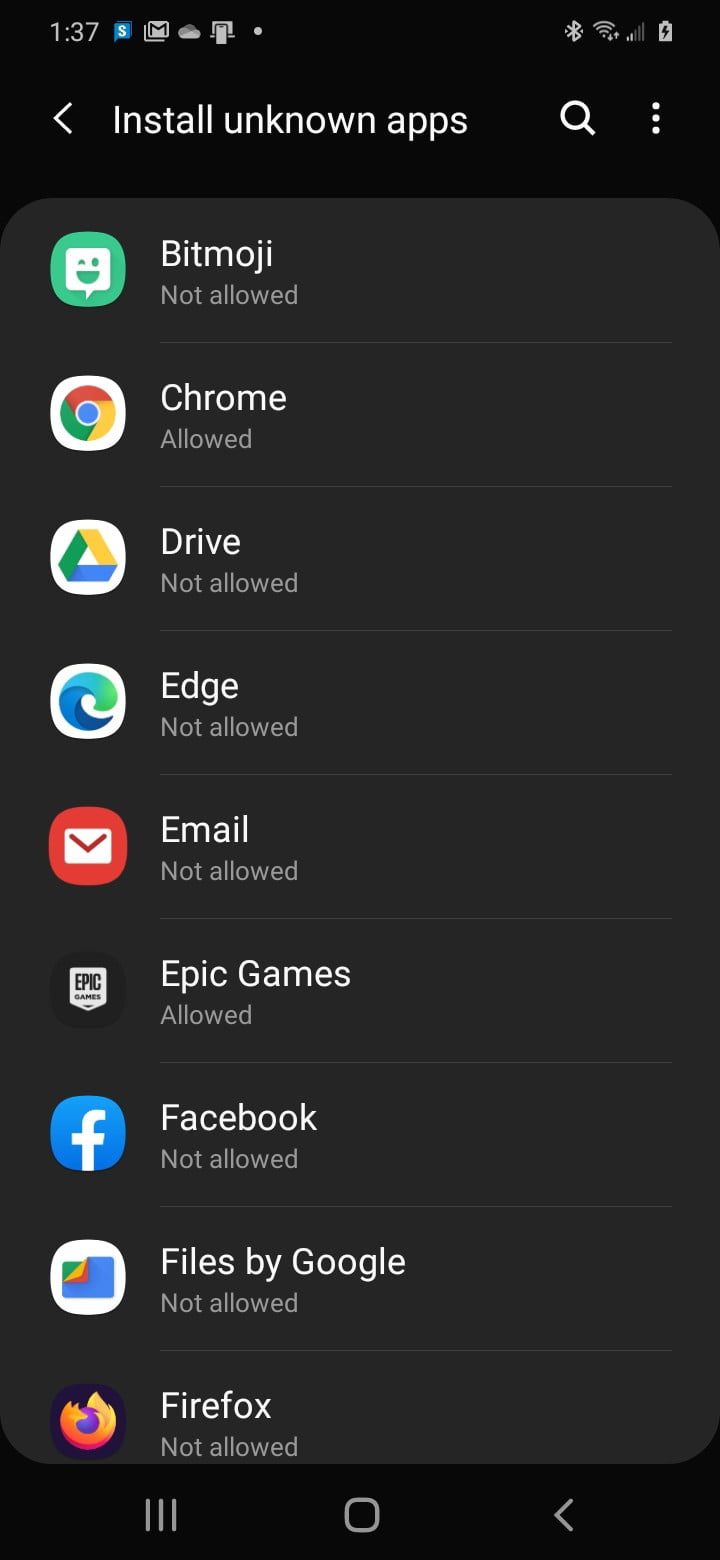Show recent apps from navigation bar
Image resolution: width=720 pixels, height=1560 pixels.
click(161, 1515)
